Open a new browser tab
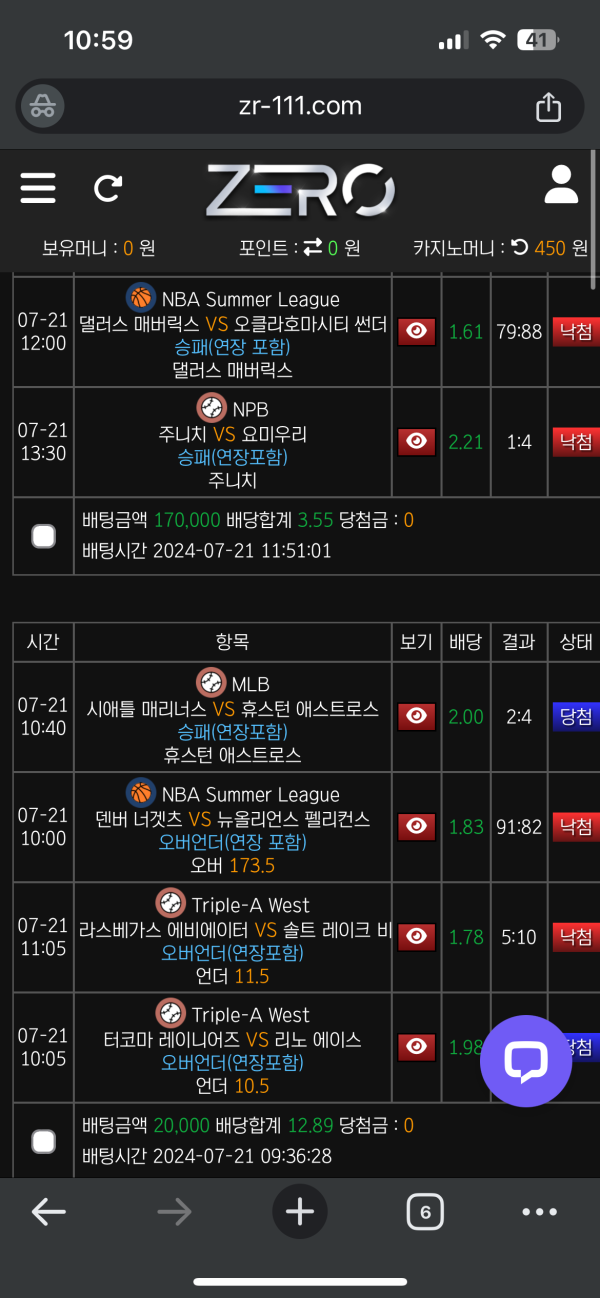This screenshot has width=600, height=1298. click(x=300, y=1213)
